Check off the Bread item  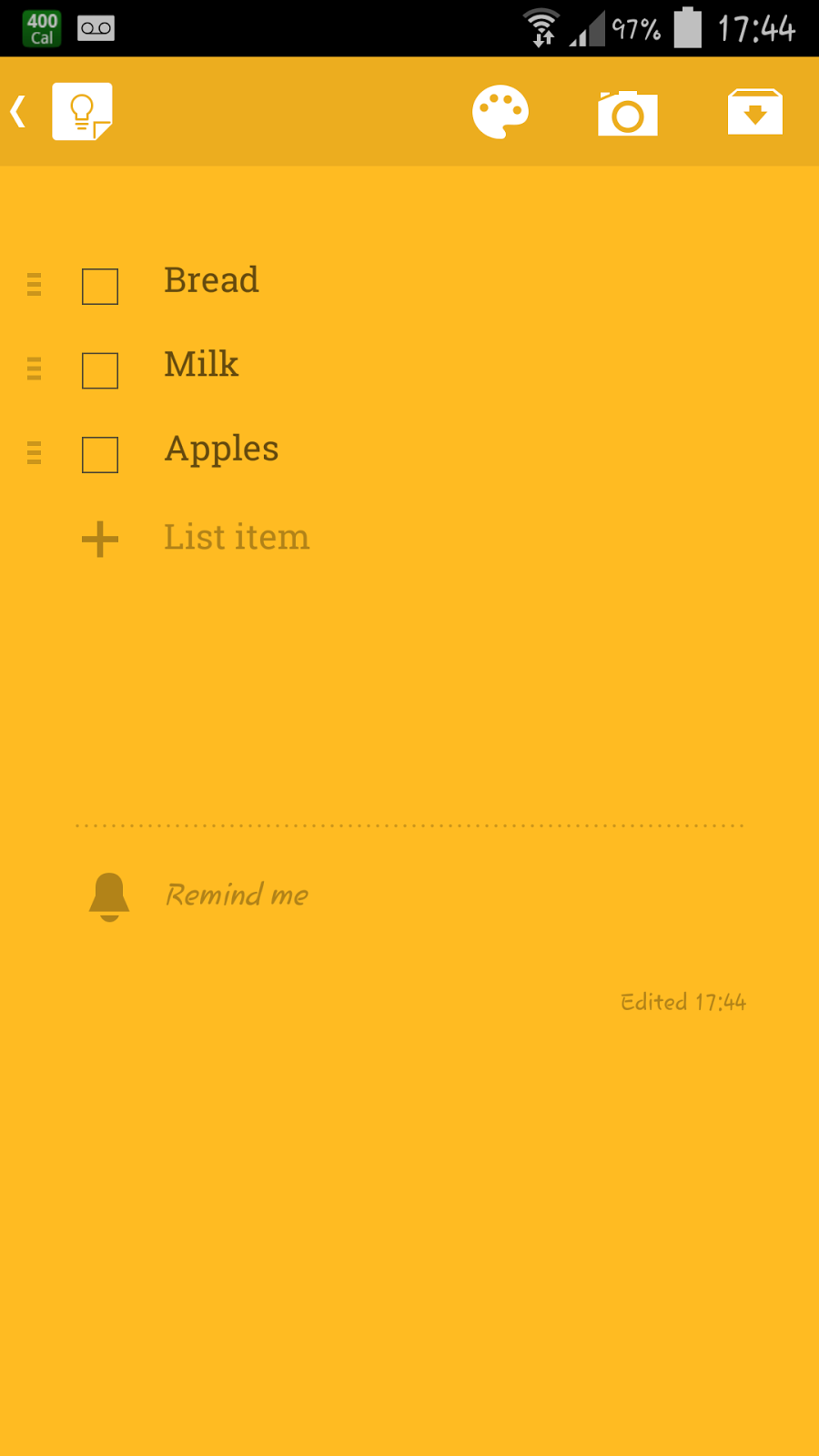point(100,286)
